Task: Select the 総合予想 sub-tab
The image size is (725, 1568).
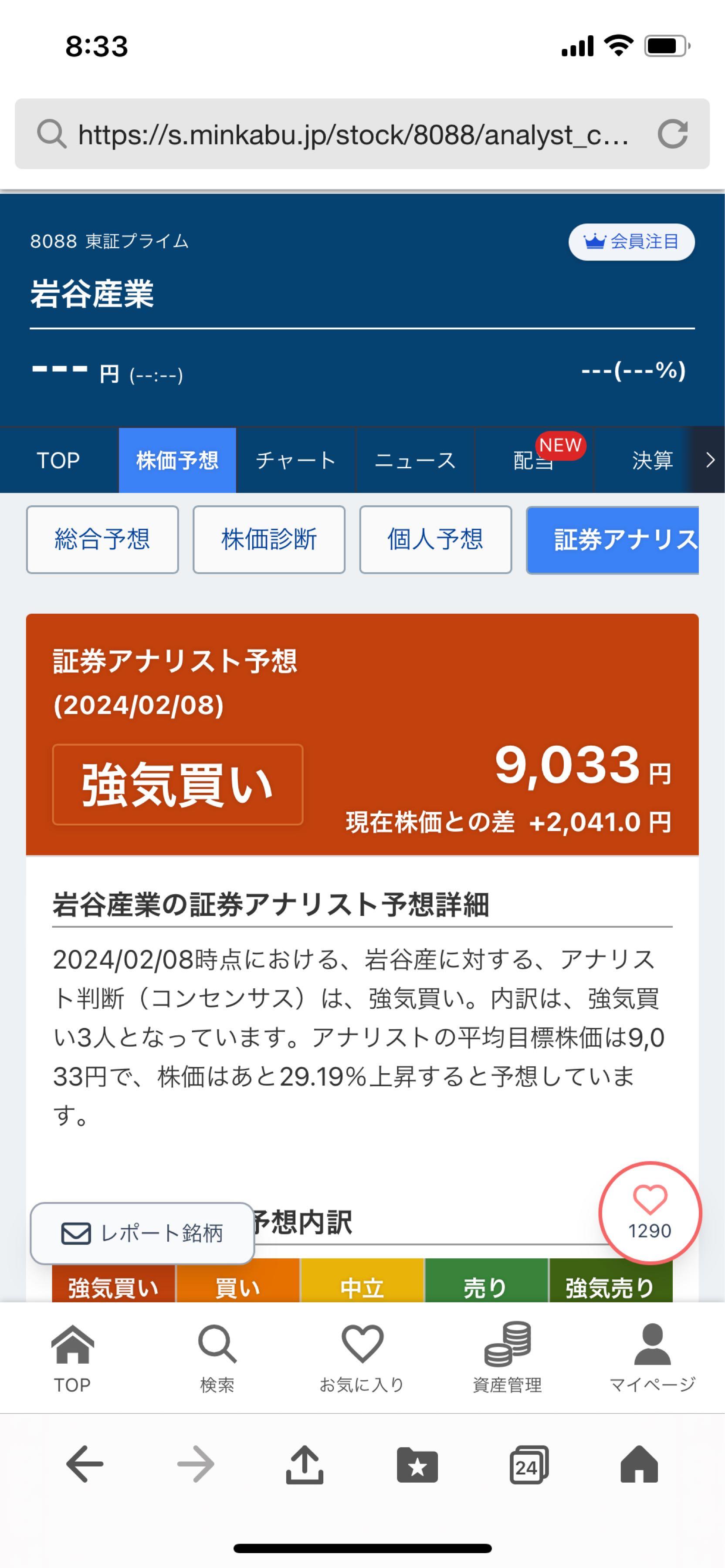Action: pos(102,539)
